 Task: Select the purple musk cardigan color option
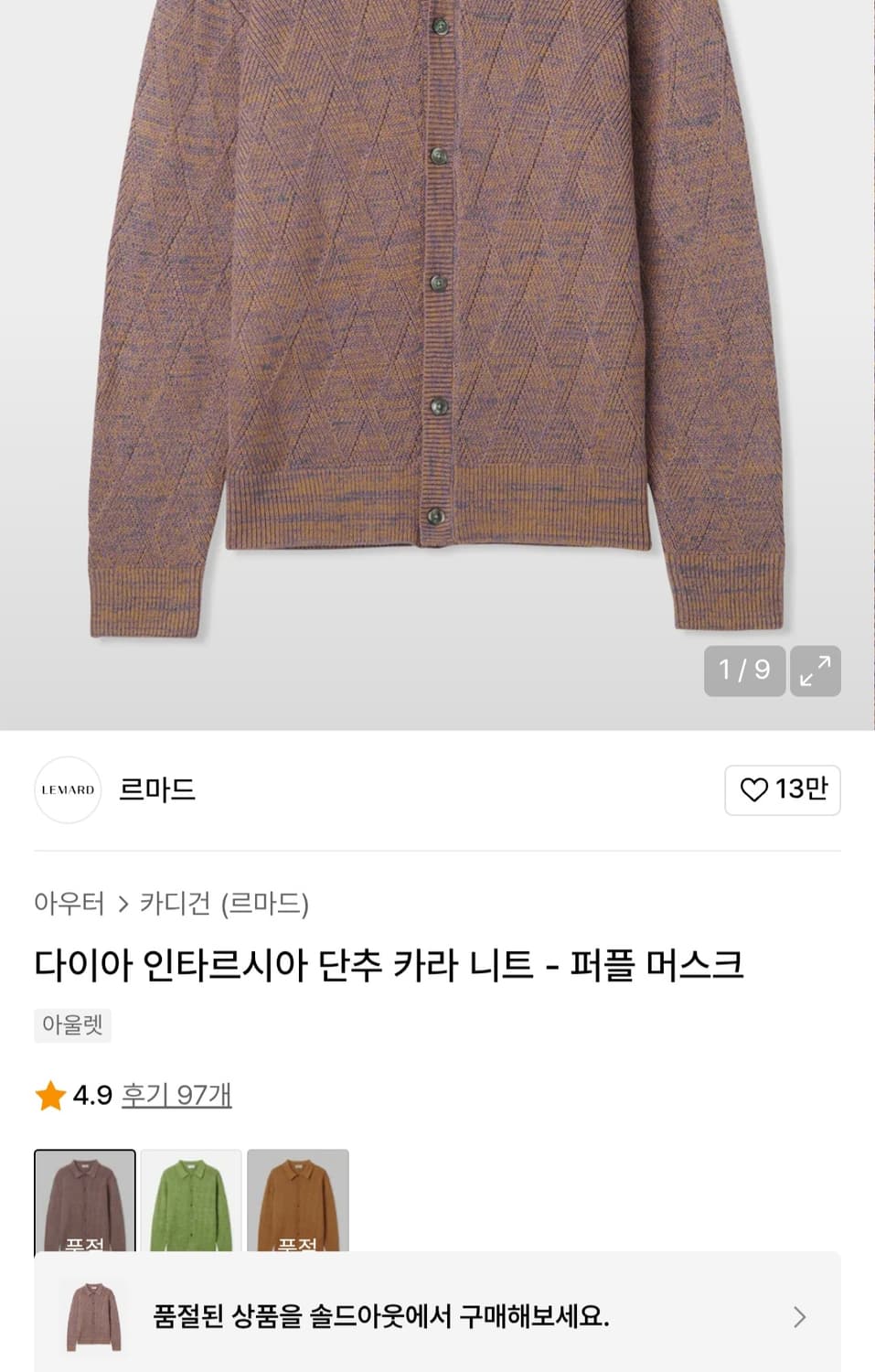[84, 1204]
